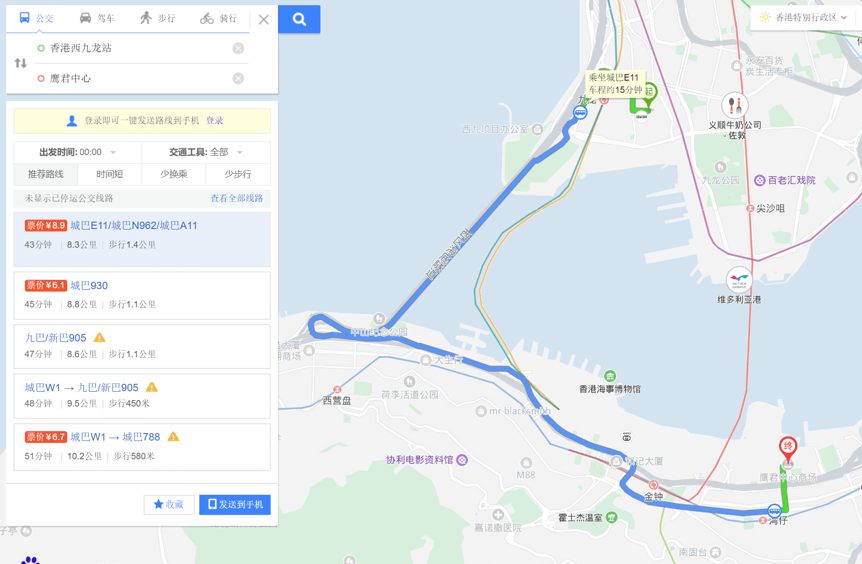Tap the 发送到手机 button
This screenshot has width=862, height=564.
pyautogui.click(x=235, y=505)
